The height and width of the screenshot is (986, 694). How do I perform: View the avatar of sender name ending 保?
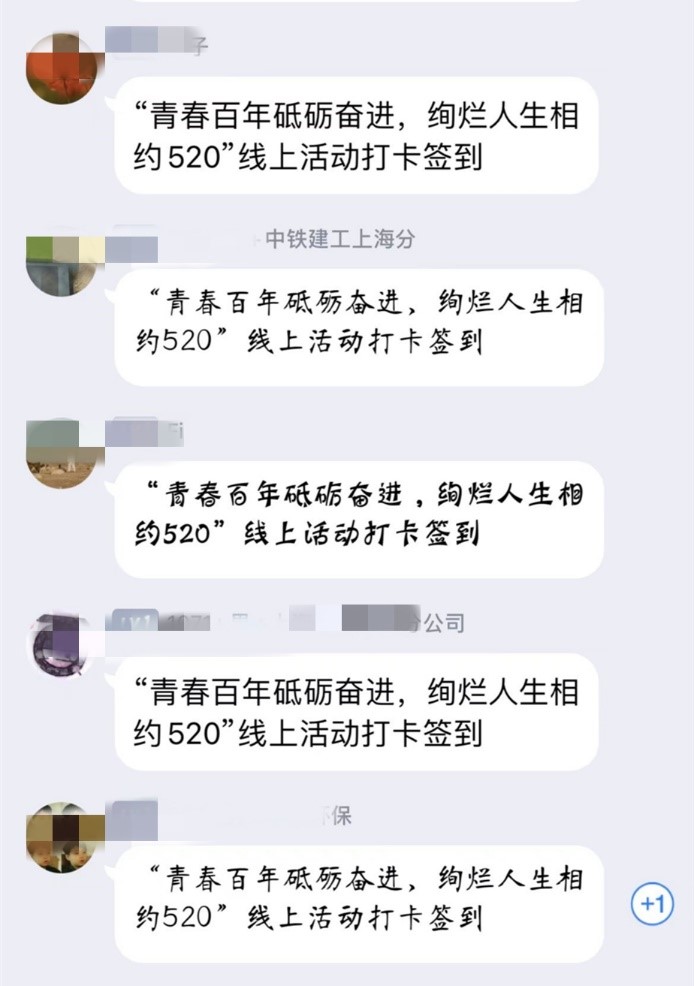(61, 837)
